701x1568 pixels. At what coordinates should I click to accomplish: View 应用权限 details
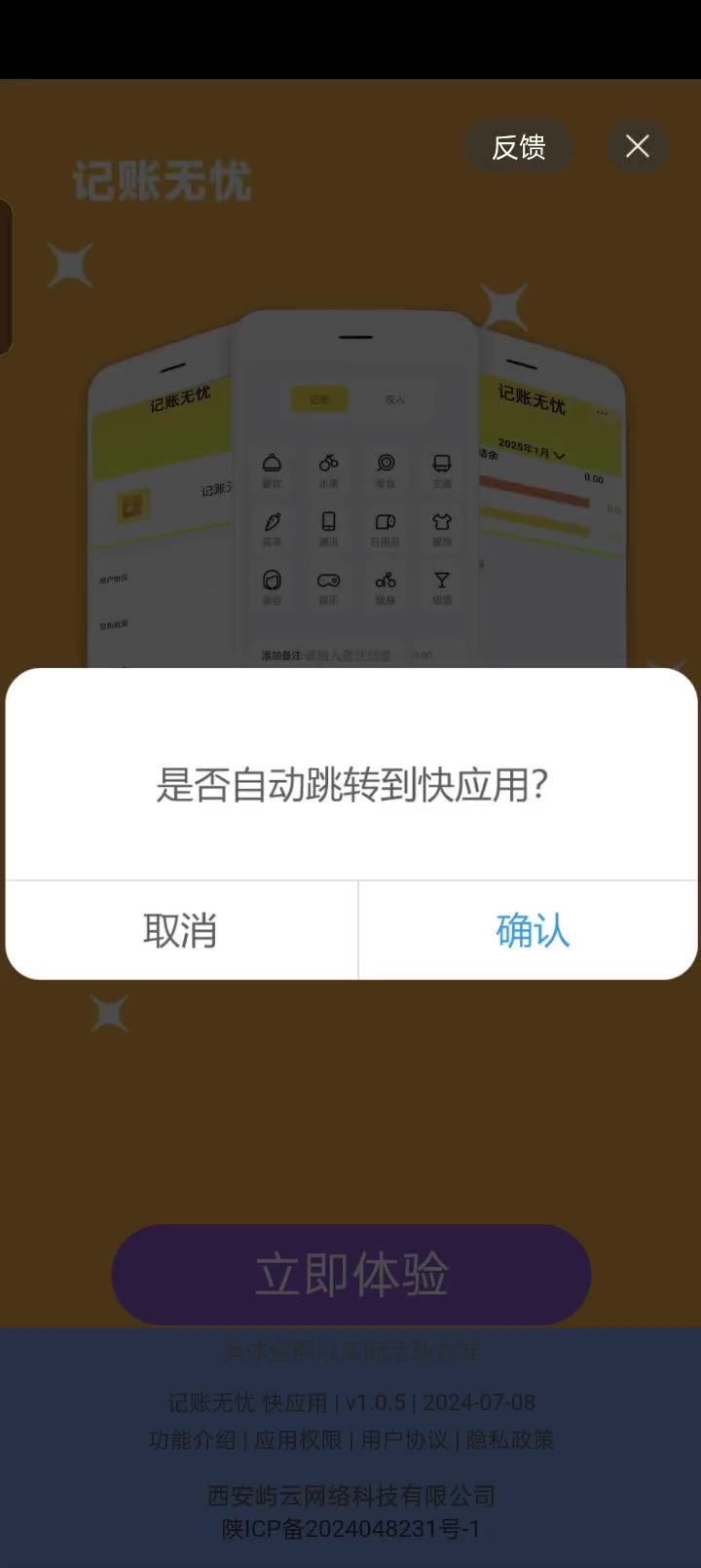pyautogui.click(x=298, y=1439)
